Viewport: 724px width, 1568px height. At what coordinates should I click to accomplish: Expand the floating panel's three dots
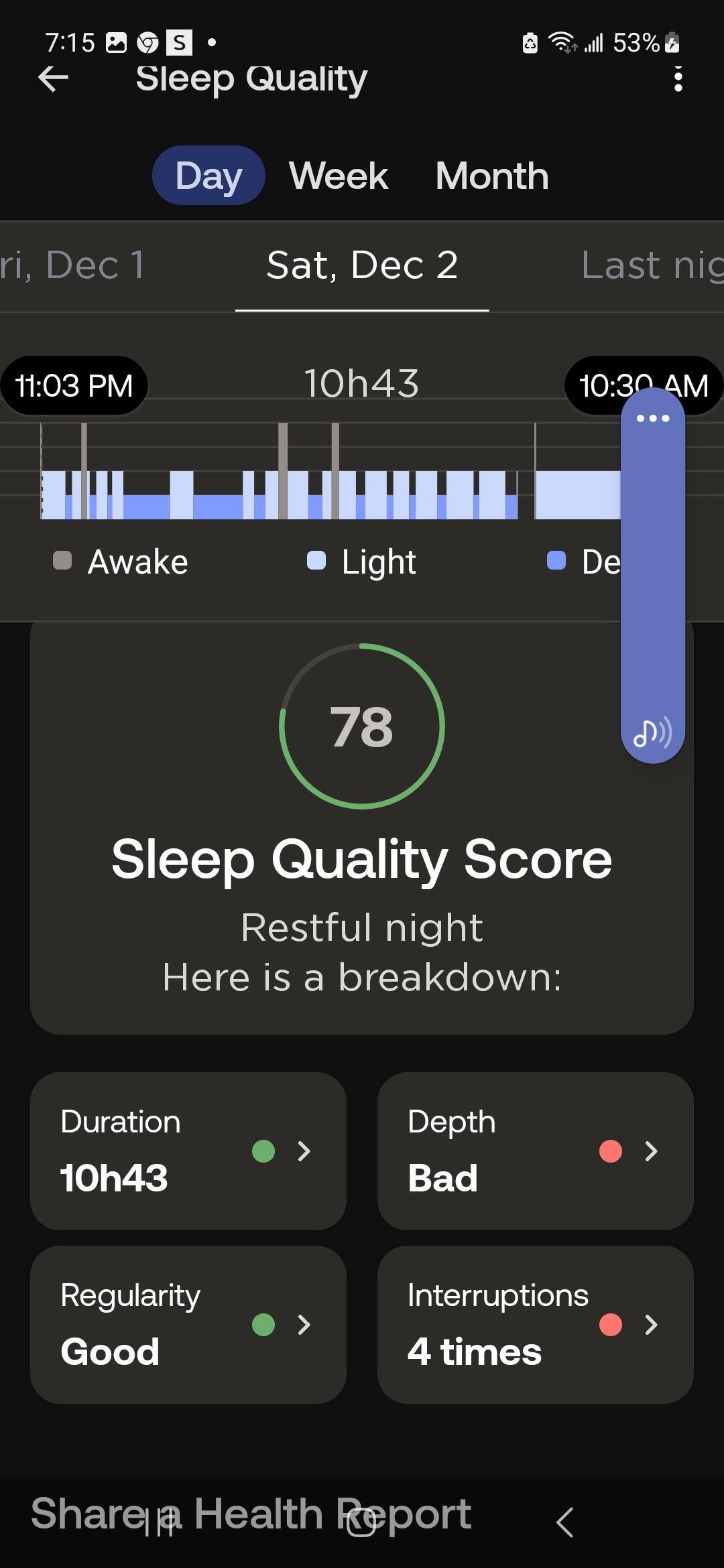tap(652, 419)
